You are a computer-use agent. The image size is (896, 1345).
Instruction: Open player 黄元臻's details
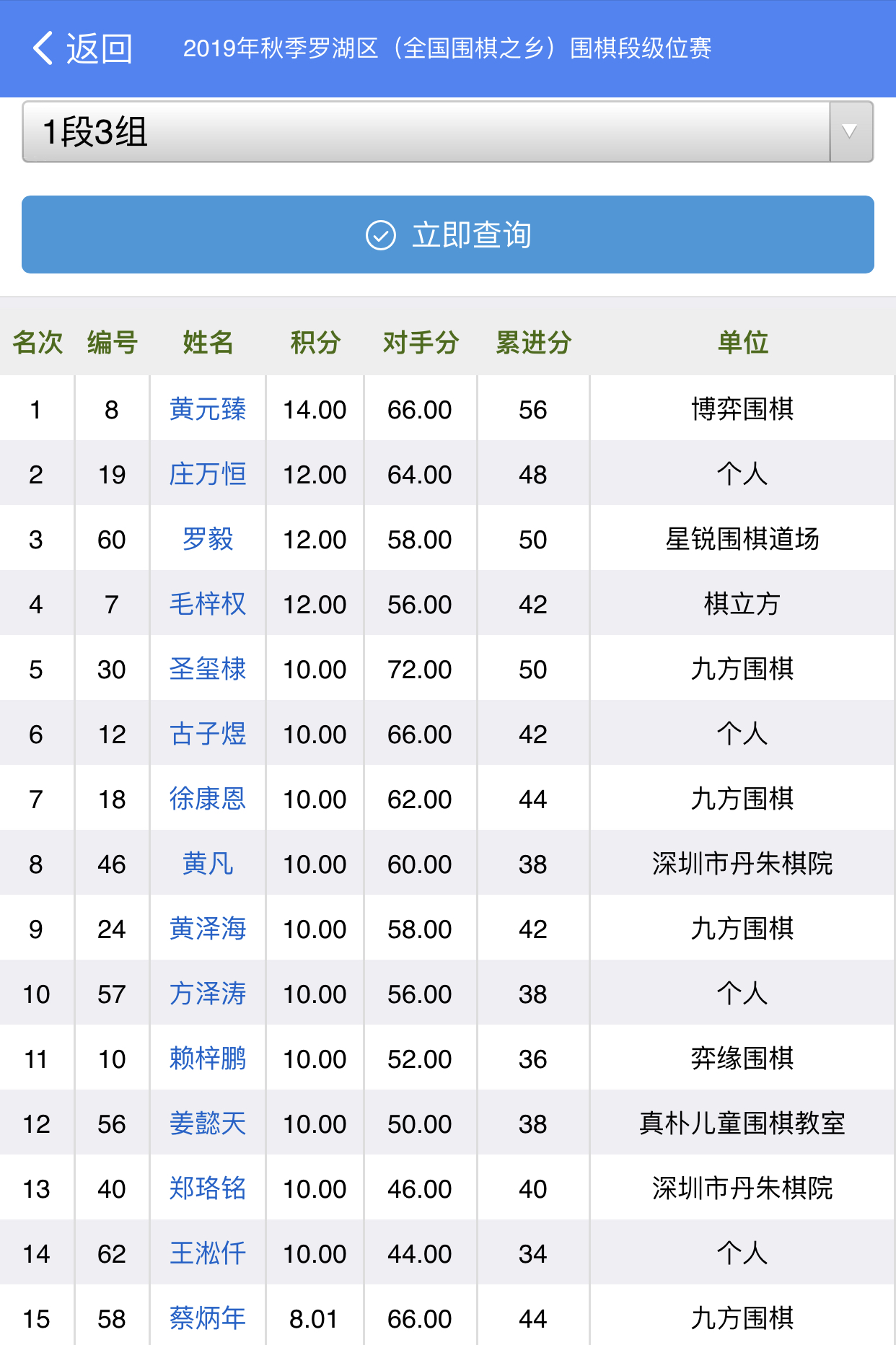tap(208, 409)
